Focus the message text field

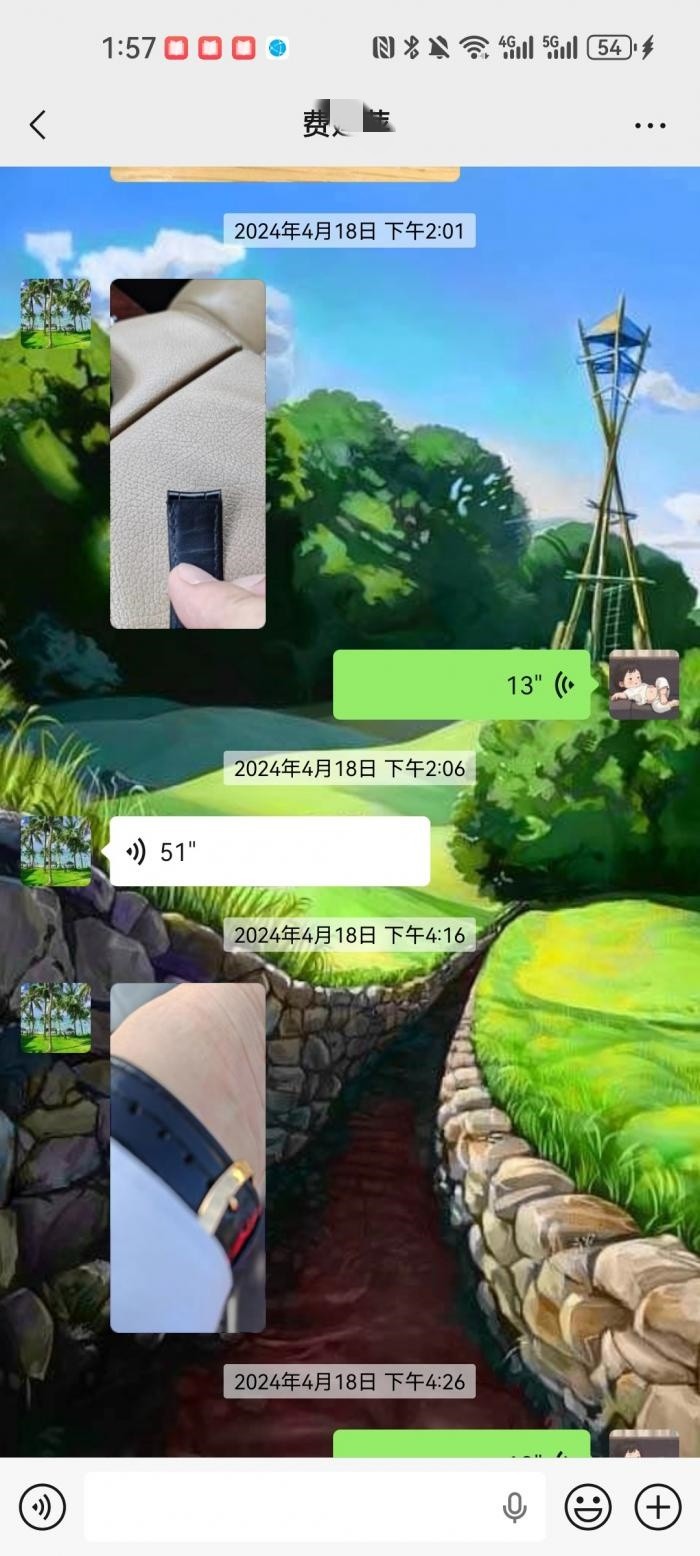290,1507
